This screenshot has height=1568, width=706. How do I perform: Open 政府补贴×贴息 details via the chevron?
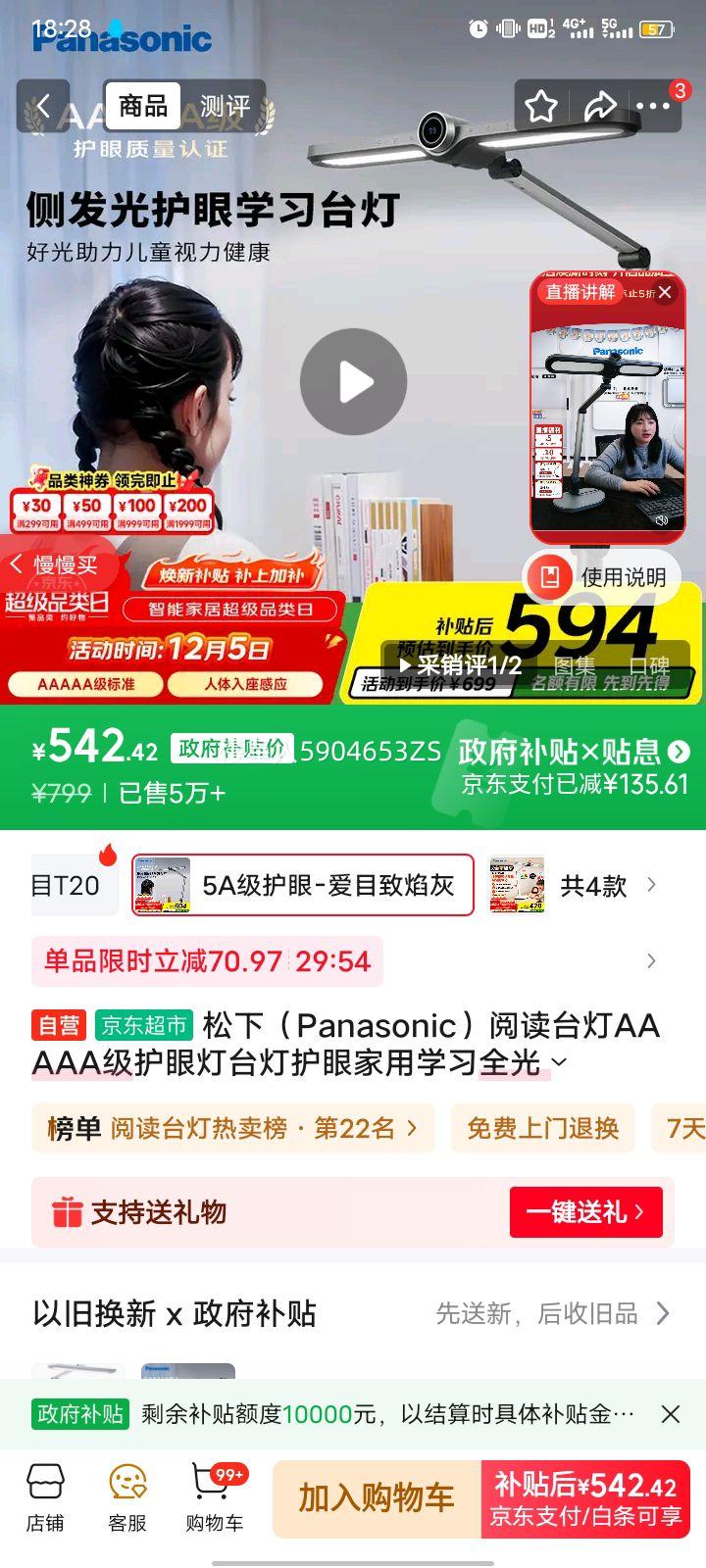[x=679, y=753]
